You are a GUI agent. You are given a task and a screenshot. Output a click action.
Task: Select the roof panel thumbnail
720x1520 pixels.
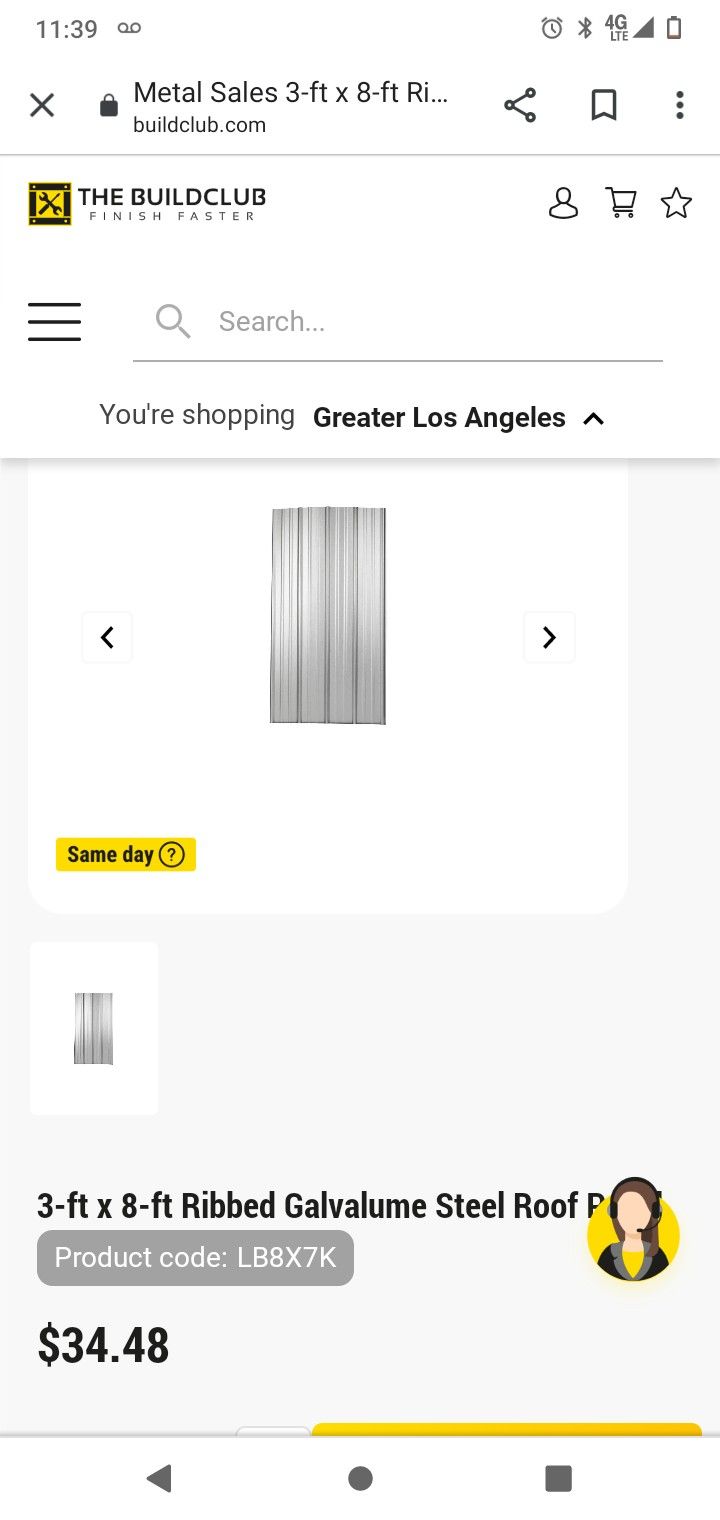pos(93,1028)
